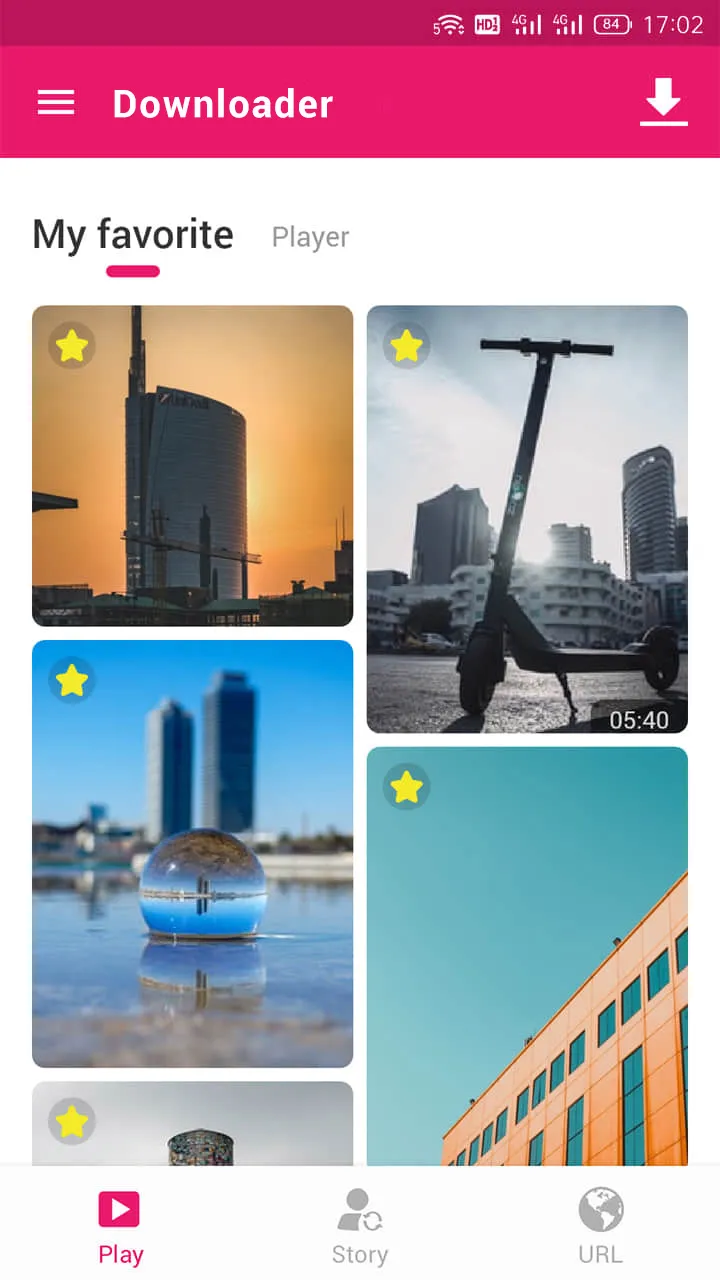Viewport: 720px width, 1280px height.
Task: Select the My favorite tab
Action: (x=133, y=236)
